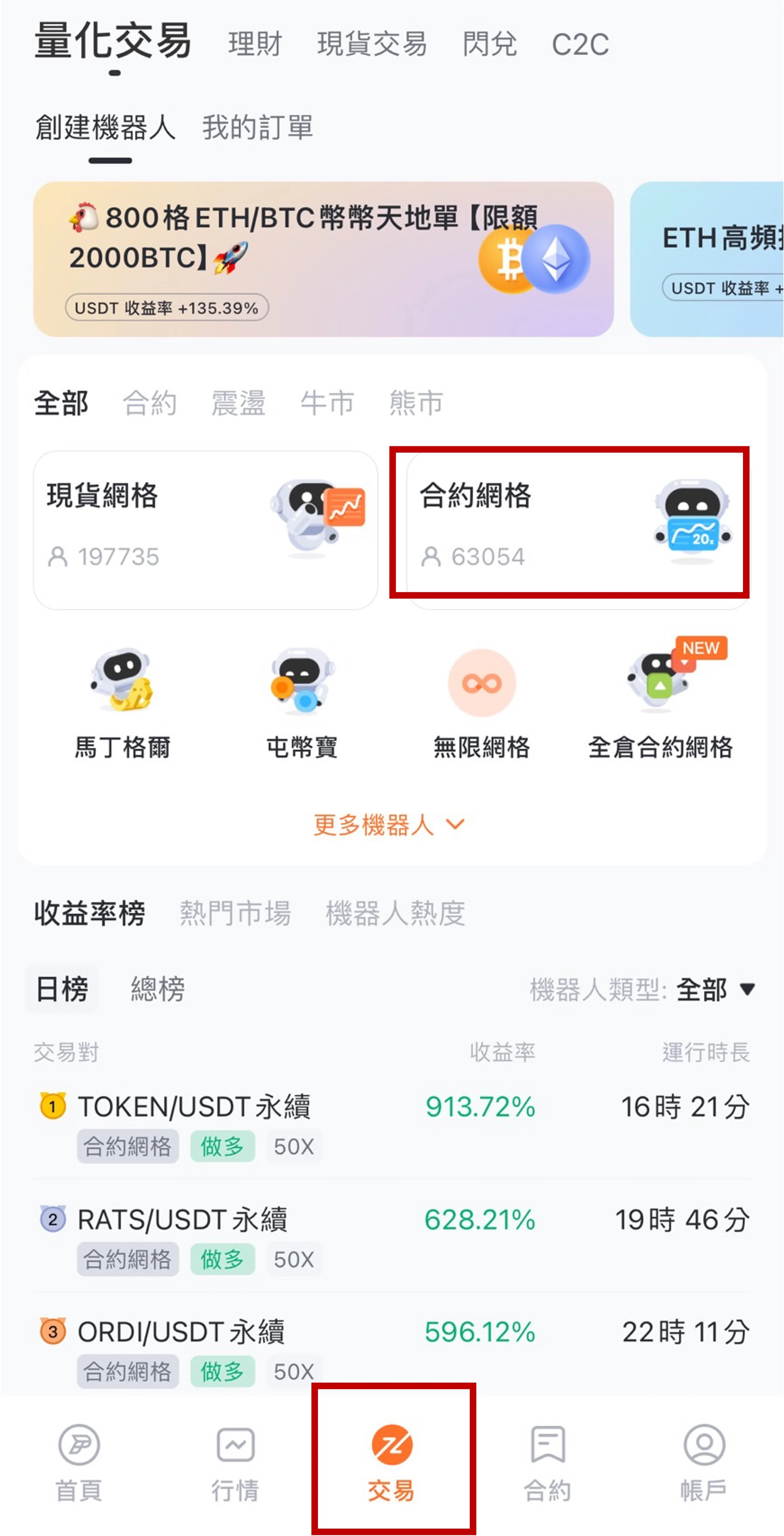
Task: Switch the ranking to 總榜
Action: [x=157, y=989]
